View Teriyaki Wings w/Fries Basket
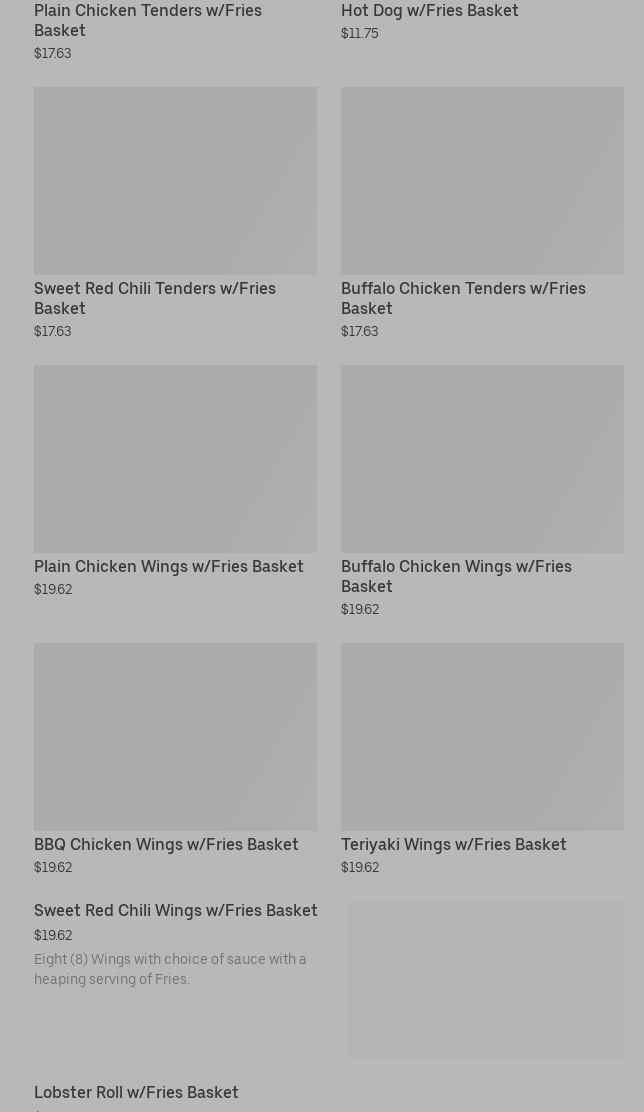This screenshot has height=1112, width=644. coord(453,844)
